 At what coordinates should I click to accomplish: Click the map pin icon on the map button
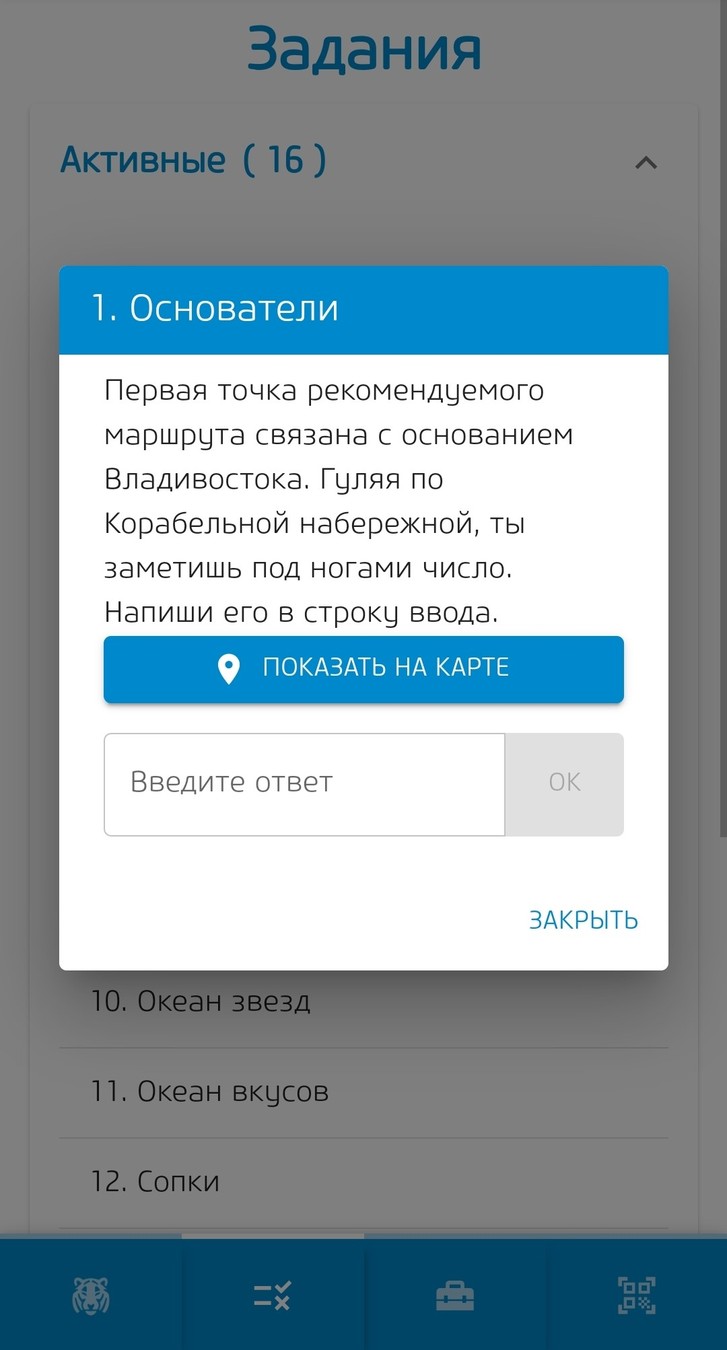[231, 669]
